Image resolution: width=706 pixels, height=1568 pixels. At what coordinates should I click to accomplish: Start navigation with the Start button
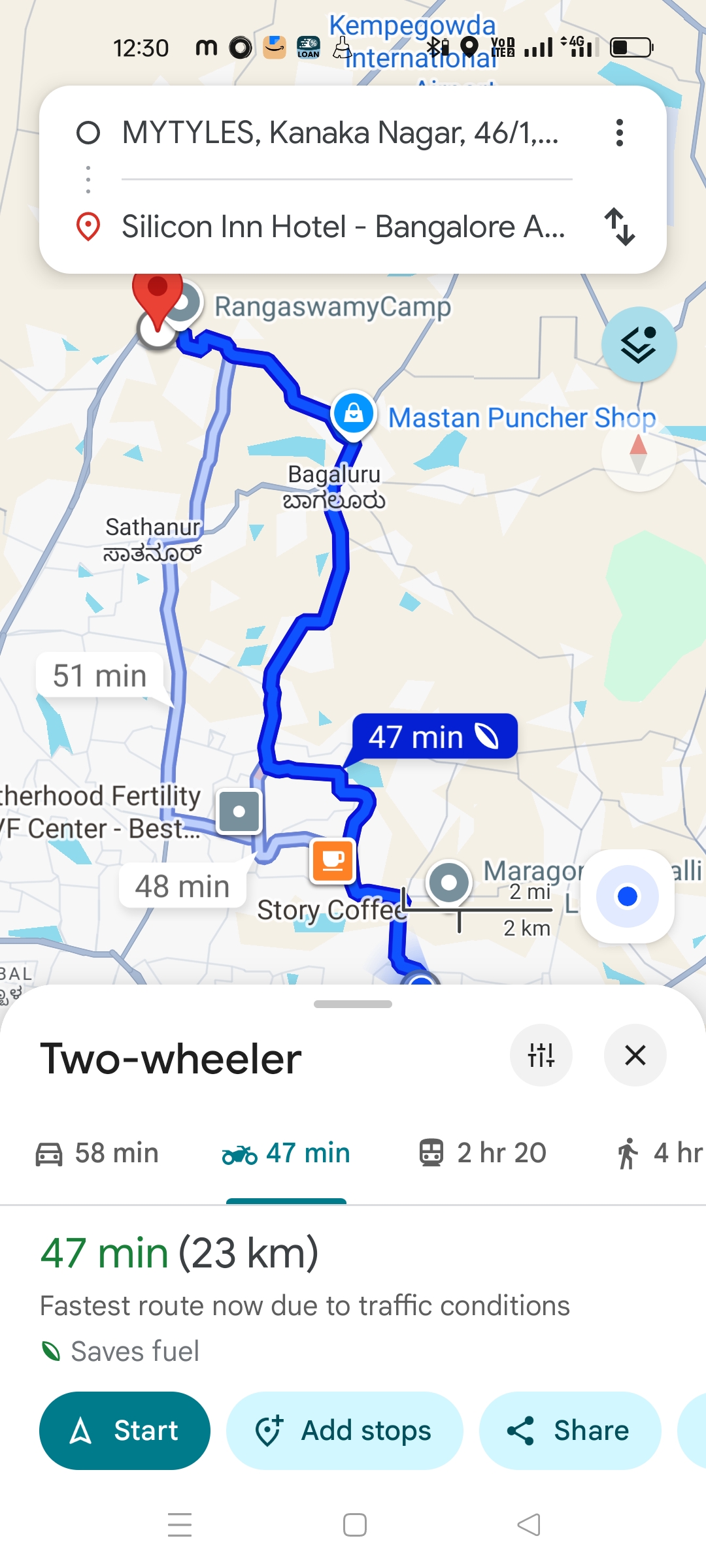pyautogui.click(x=125, y=1430)
